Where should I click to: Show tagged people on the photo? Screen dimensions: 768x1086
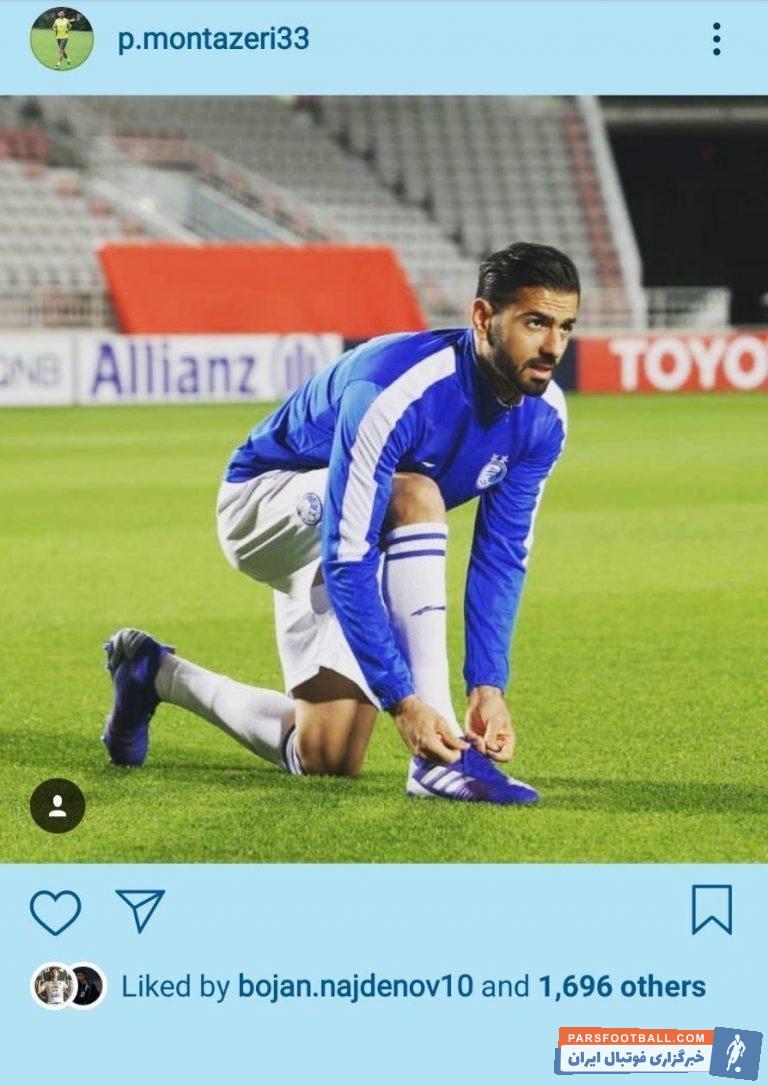(57, 806)
